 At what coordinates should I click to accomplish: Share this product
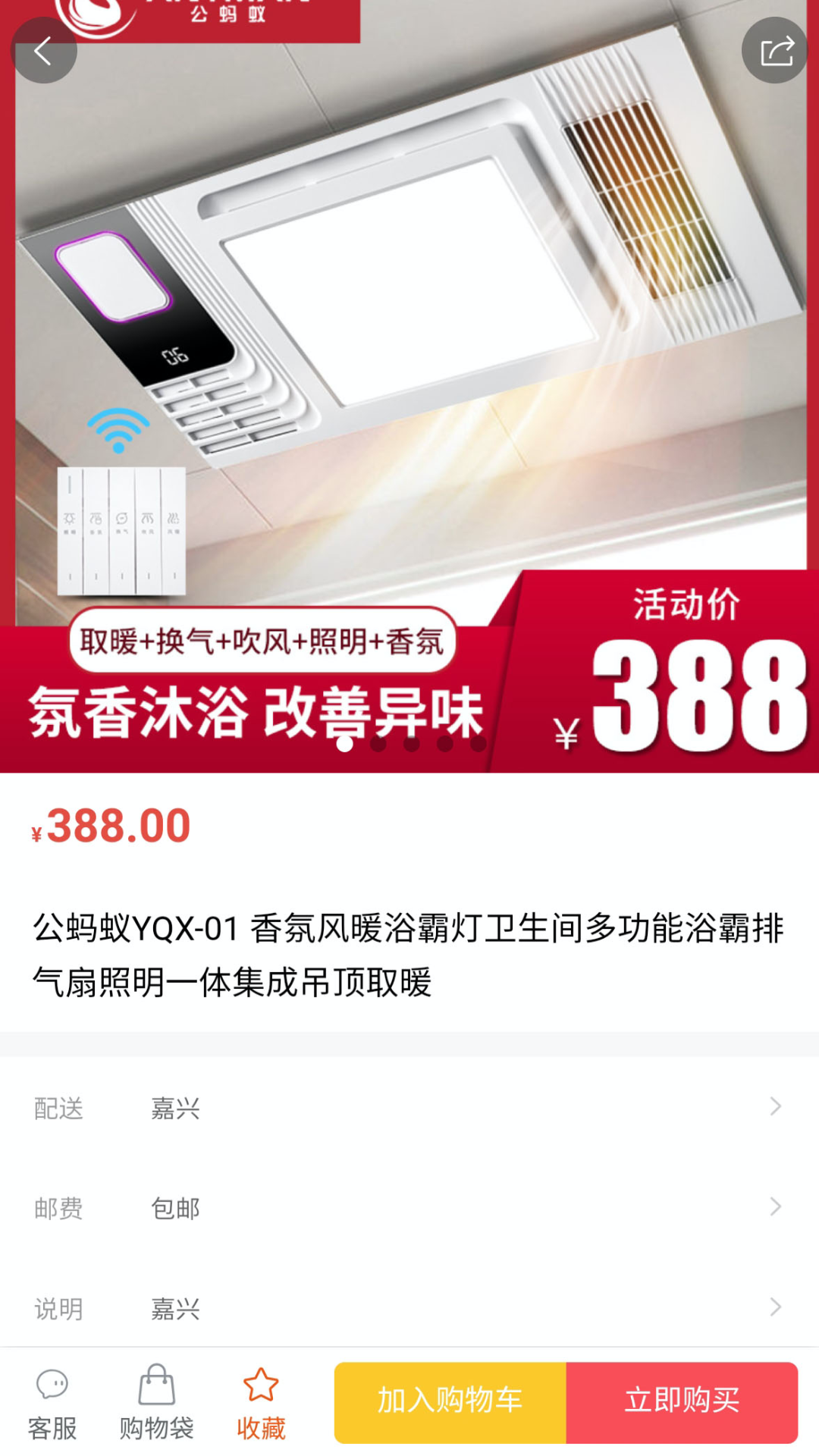coord(774,51)
